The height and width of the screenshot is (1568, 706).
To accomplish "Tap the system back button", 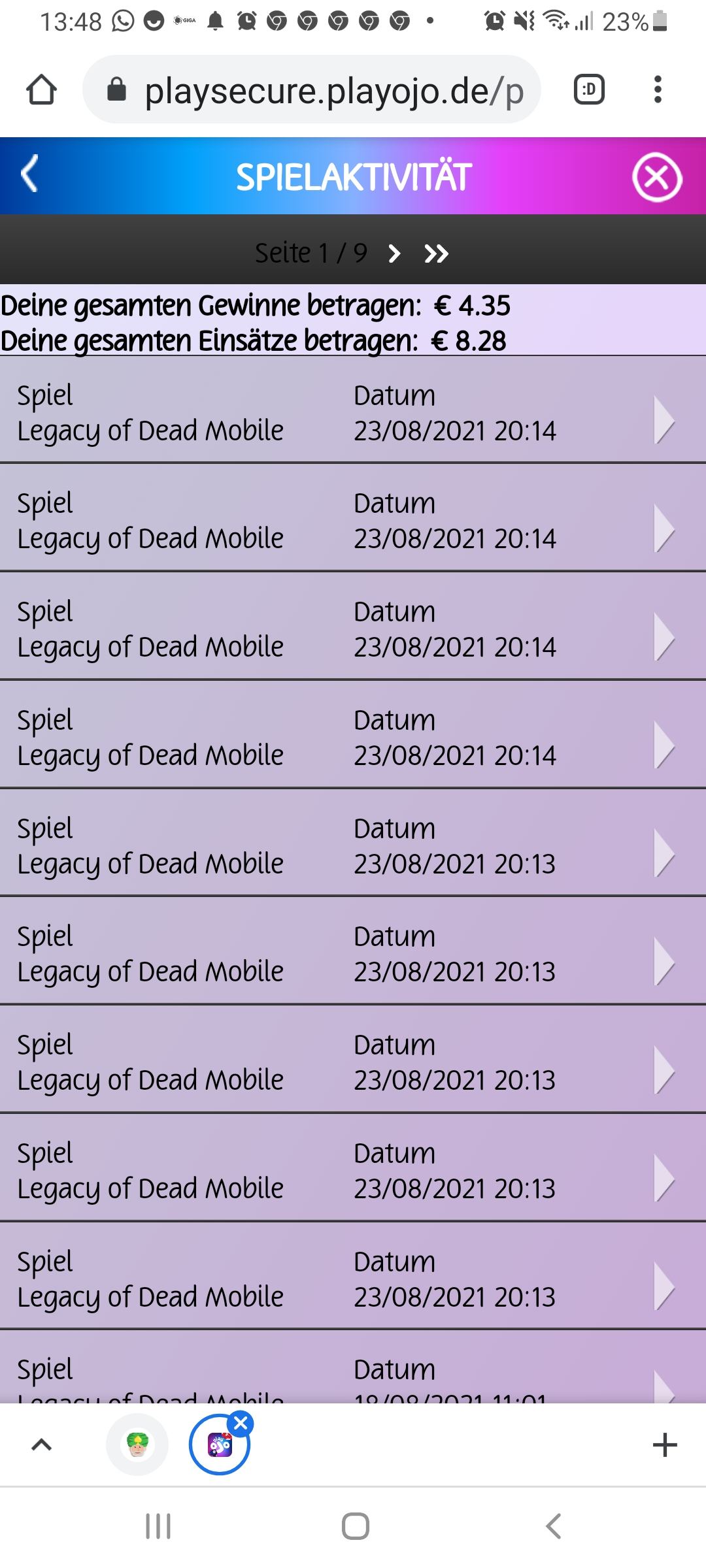I will pyautogui.click(x=553, y=1526).
